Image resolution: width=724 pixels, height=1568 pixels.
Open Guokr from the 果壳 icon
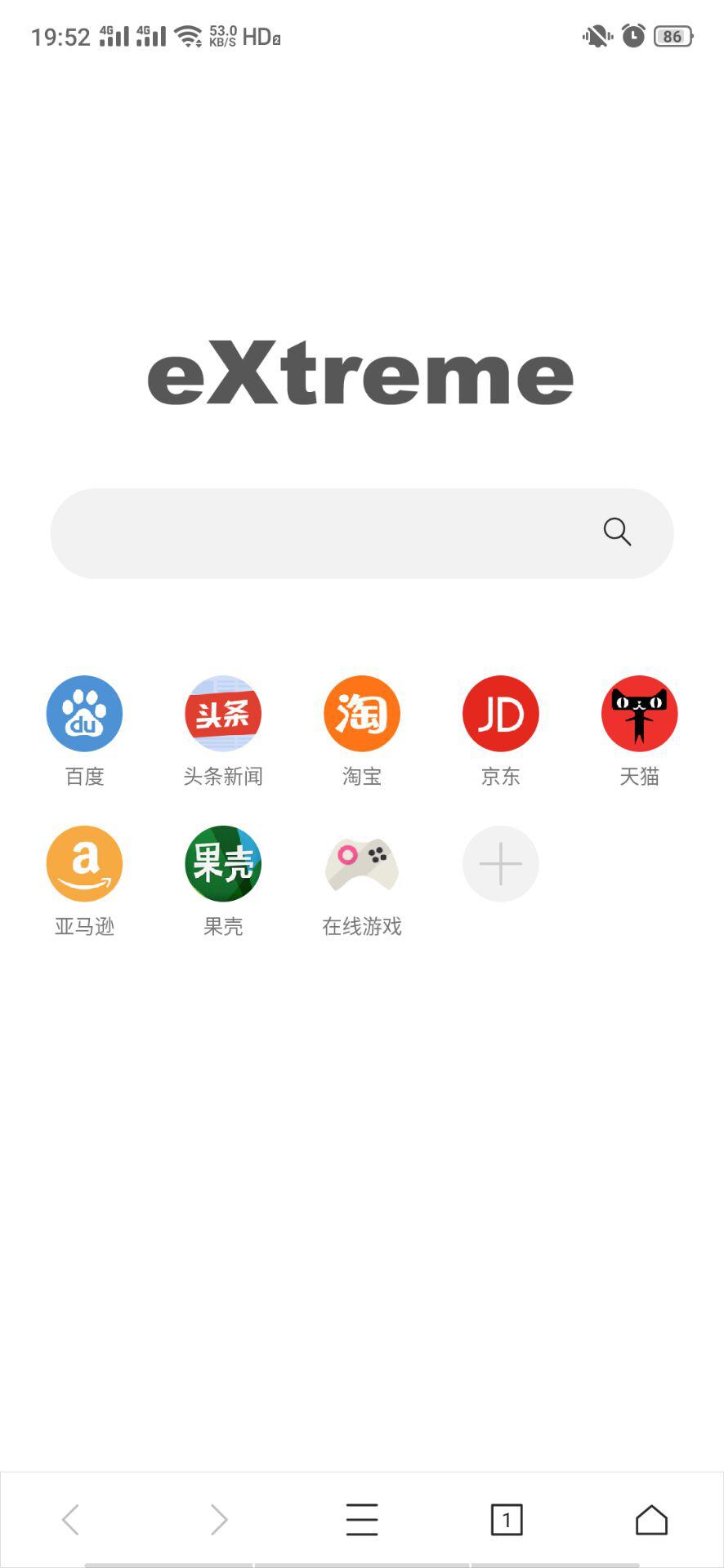tap(222, 863)
